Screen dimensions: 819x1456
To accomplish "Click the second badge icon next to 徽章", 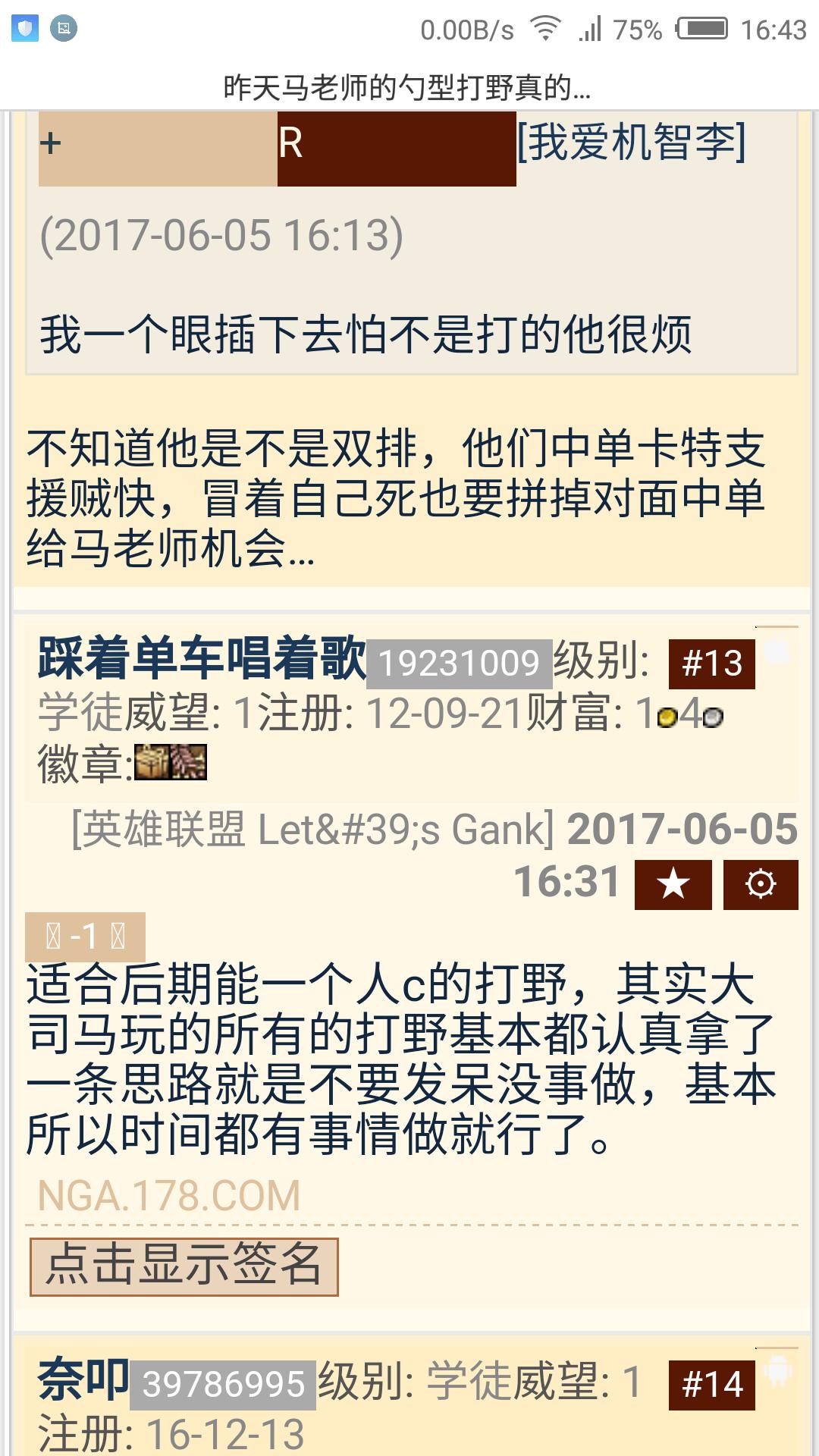I will tap(188, 762).
